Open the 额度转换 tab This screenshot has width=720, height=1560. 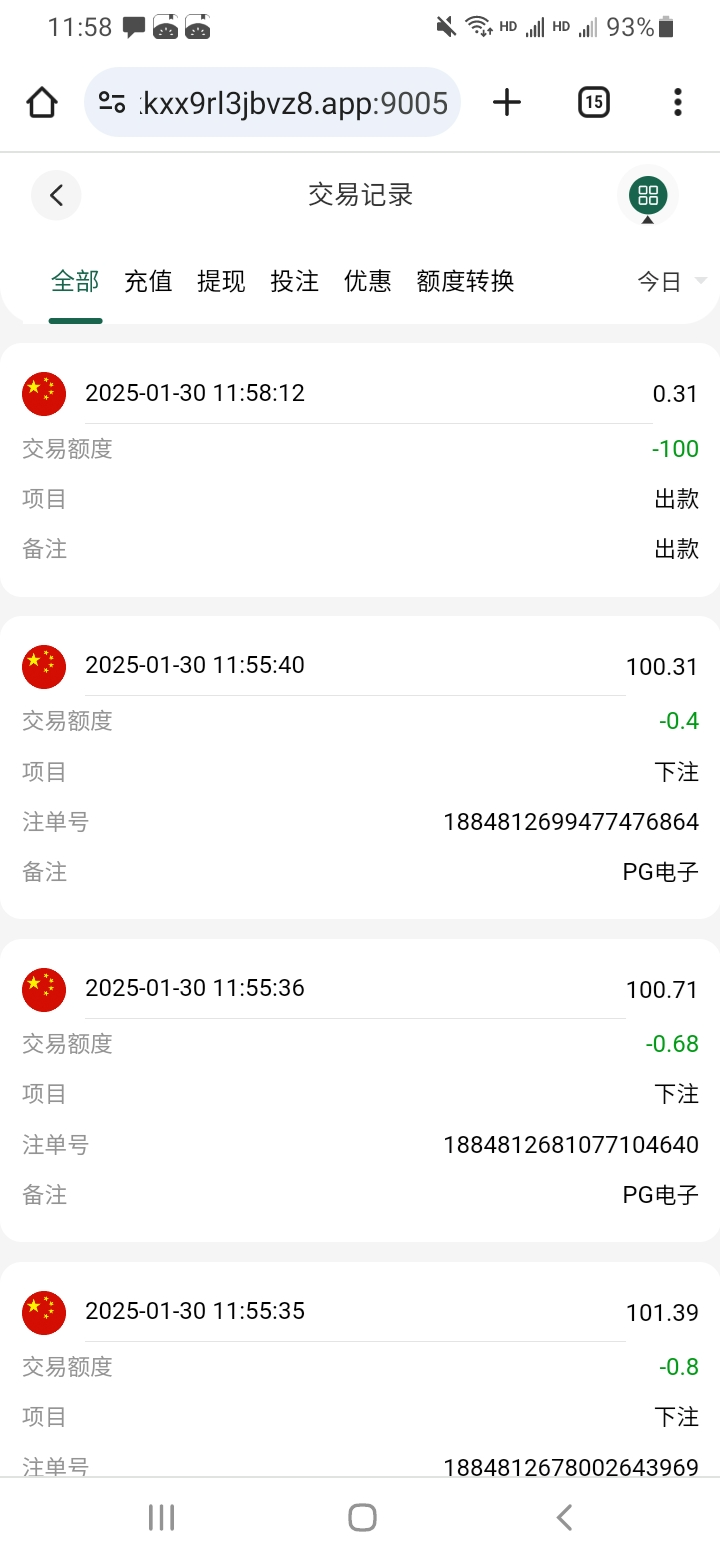[465, 282]
